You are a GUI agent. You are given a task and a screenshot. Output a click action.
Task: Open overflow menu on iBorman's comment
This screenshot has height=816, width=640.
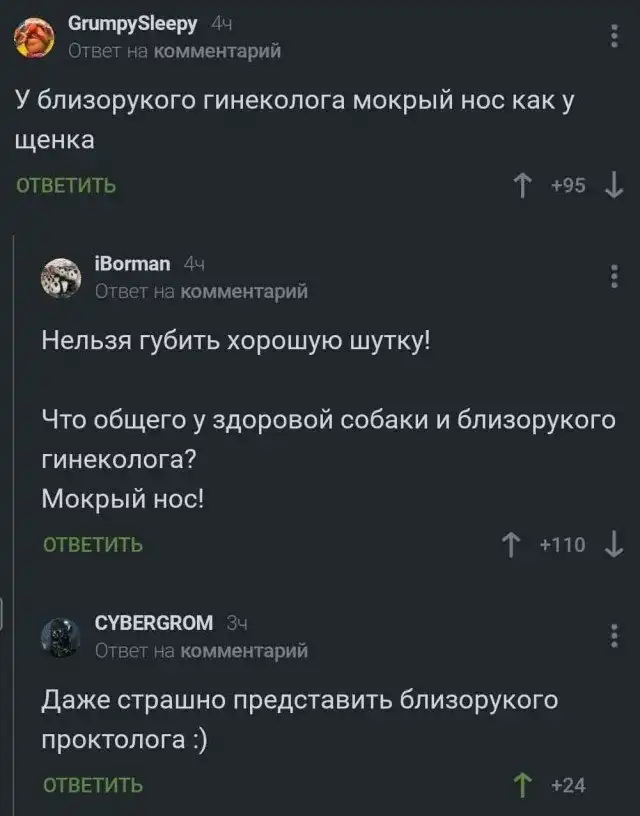point(613,277)
